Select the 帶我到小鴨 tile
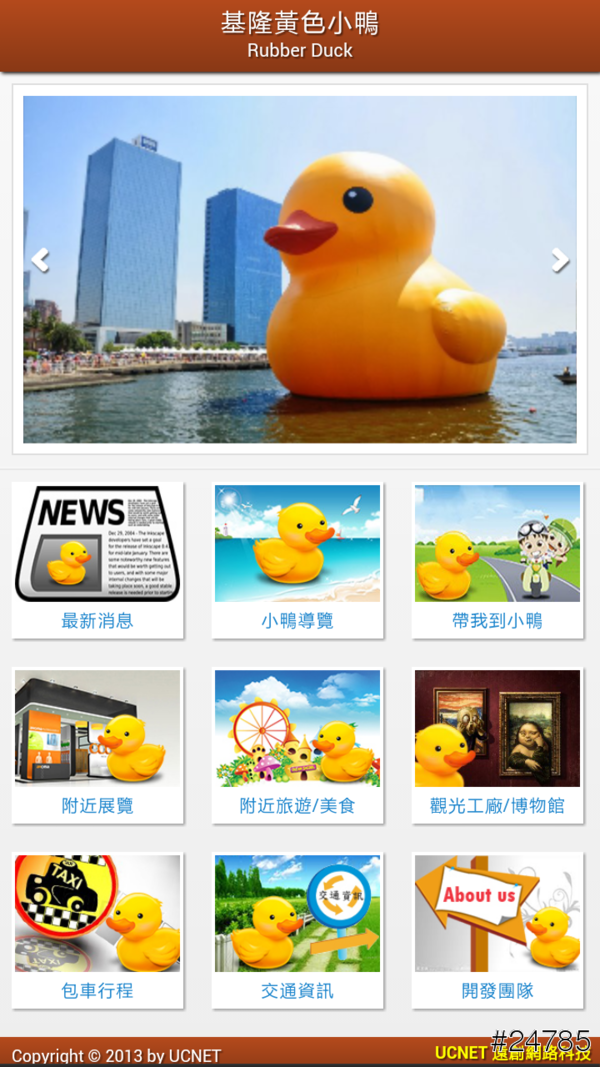 point(497,560)
